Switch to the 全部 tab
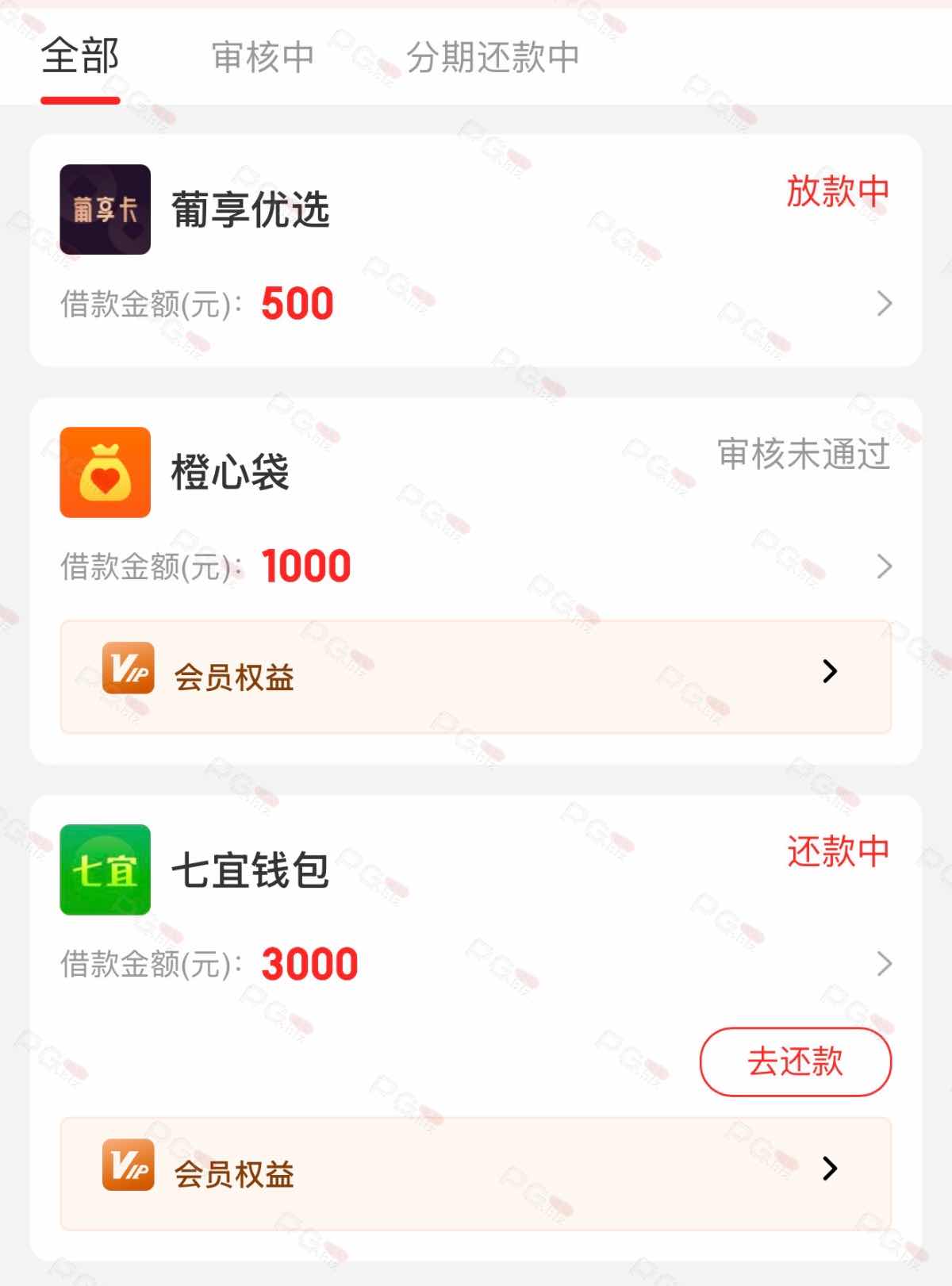The width and height of the screenshot is (952, 1286). pos(80,57)
